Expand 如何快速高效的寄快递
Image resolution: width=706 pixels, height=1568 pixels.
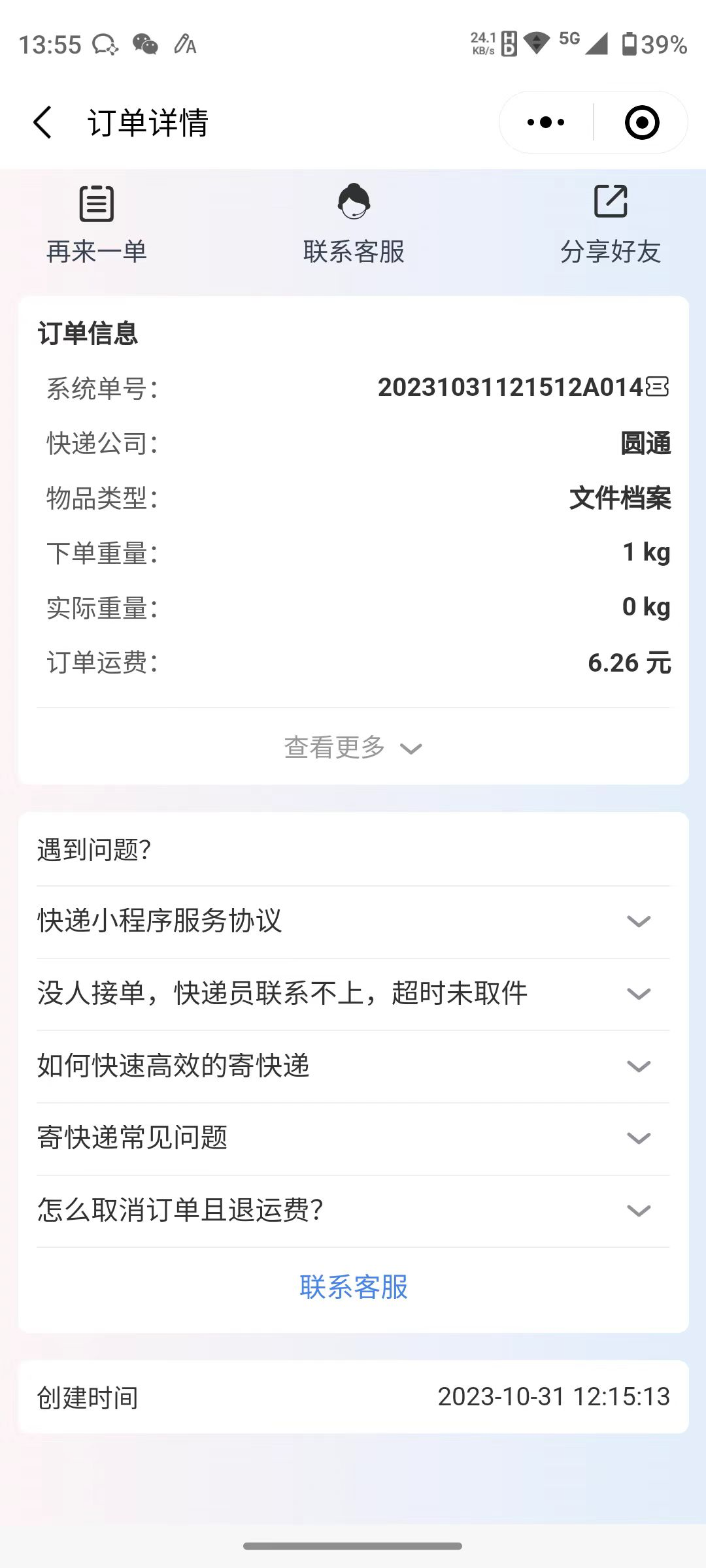pos(353,1066)
